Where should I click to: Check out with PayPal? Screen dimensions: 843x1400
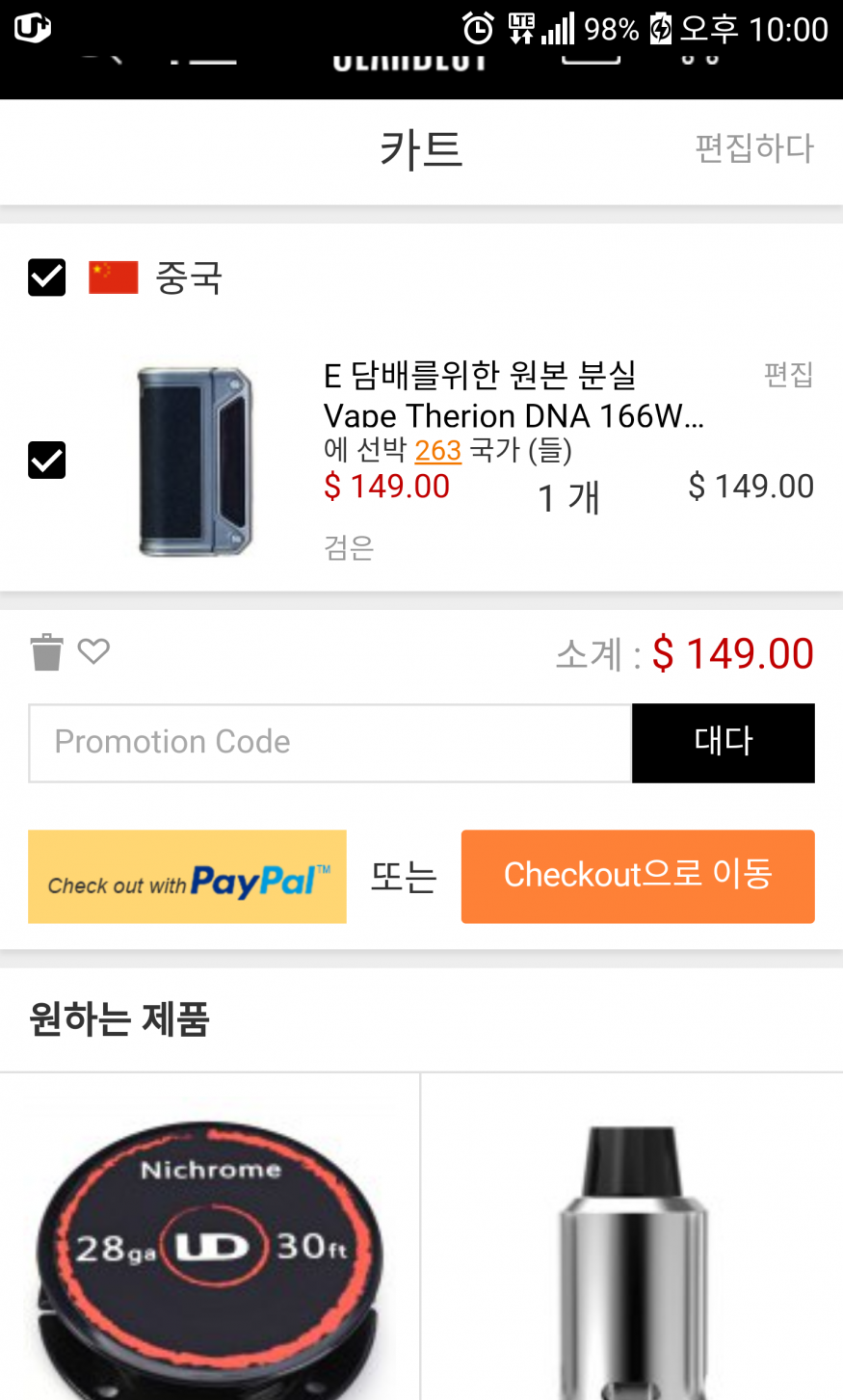tap(187, 877)
